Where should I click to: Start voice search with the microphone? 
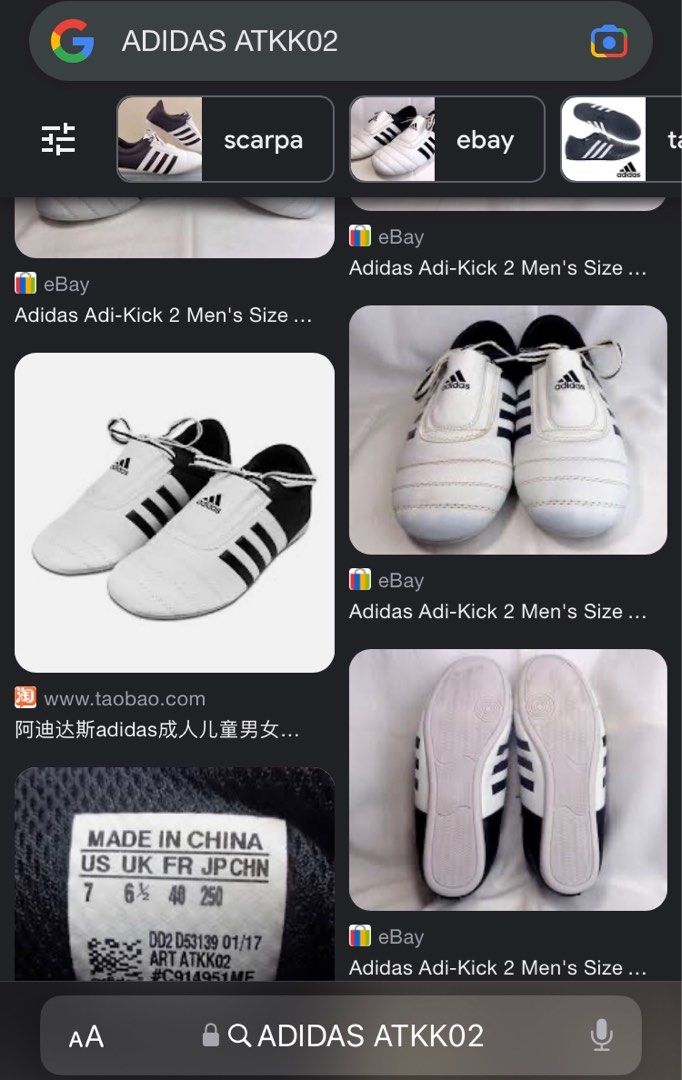tap(601, 1036)
